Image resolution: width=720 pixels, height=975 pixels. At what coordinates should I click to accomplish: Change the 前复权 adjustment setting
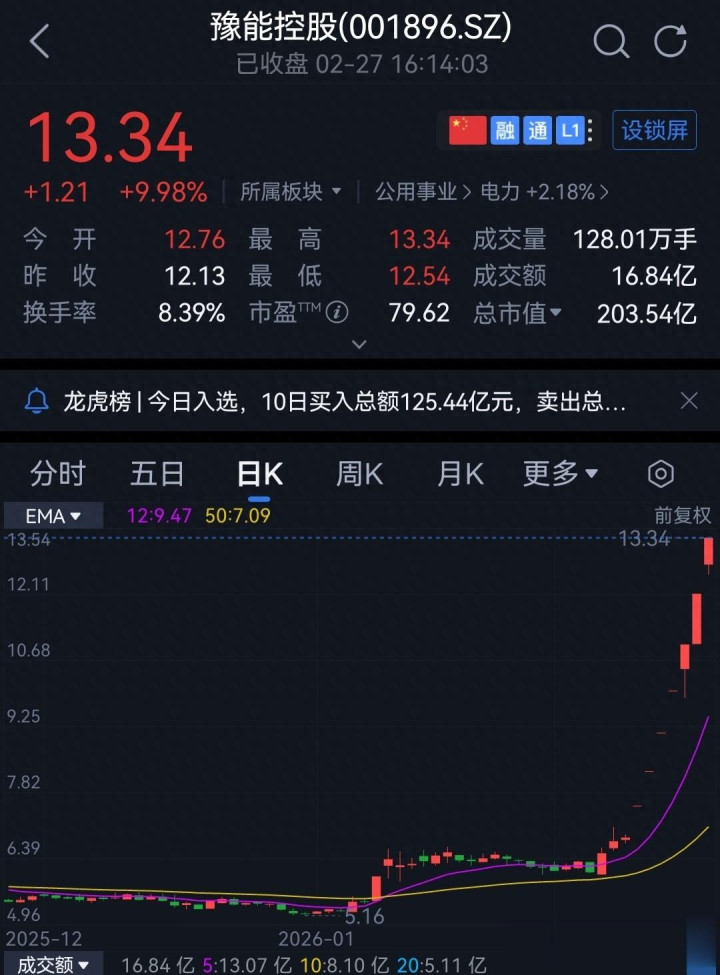tap(682, 516)
